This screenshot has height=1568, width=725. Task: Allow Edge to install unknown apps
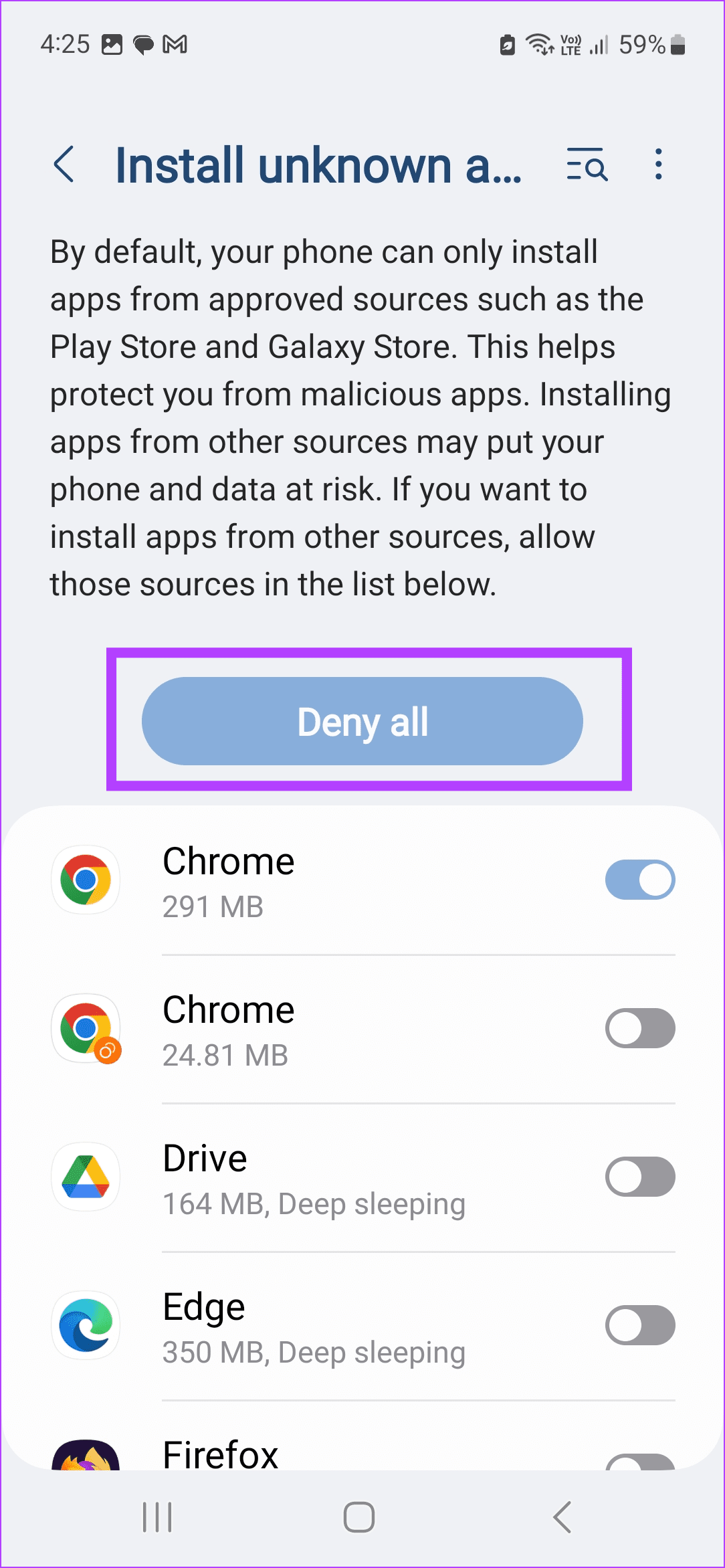639,1325
